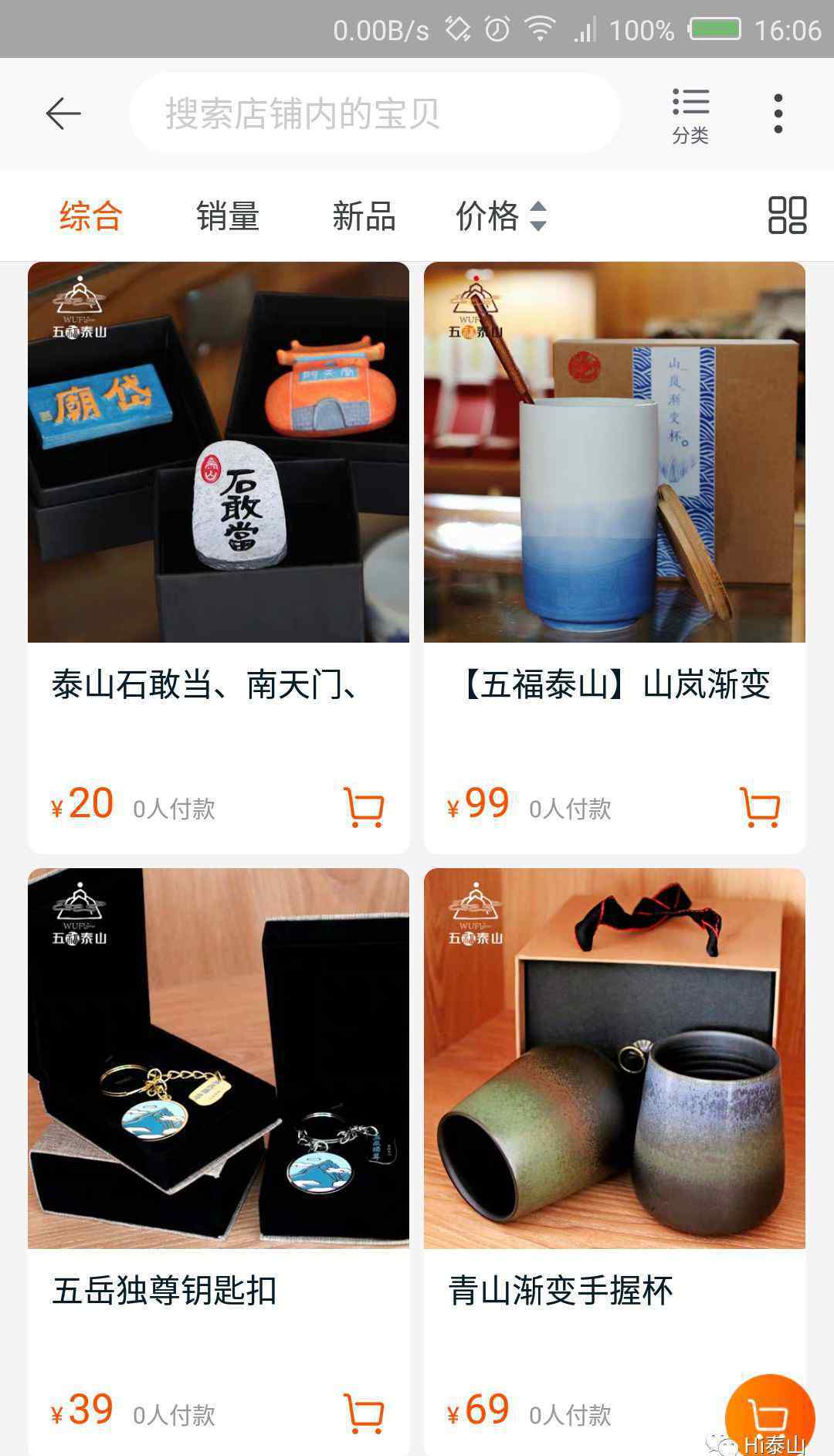Add the ¥39 五岳独尊钥匙扣 to cart
This screenshot has width=834, height=1456.
click(x=363, y=1414)
